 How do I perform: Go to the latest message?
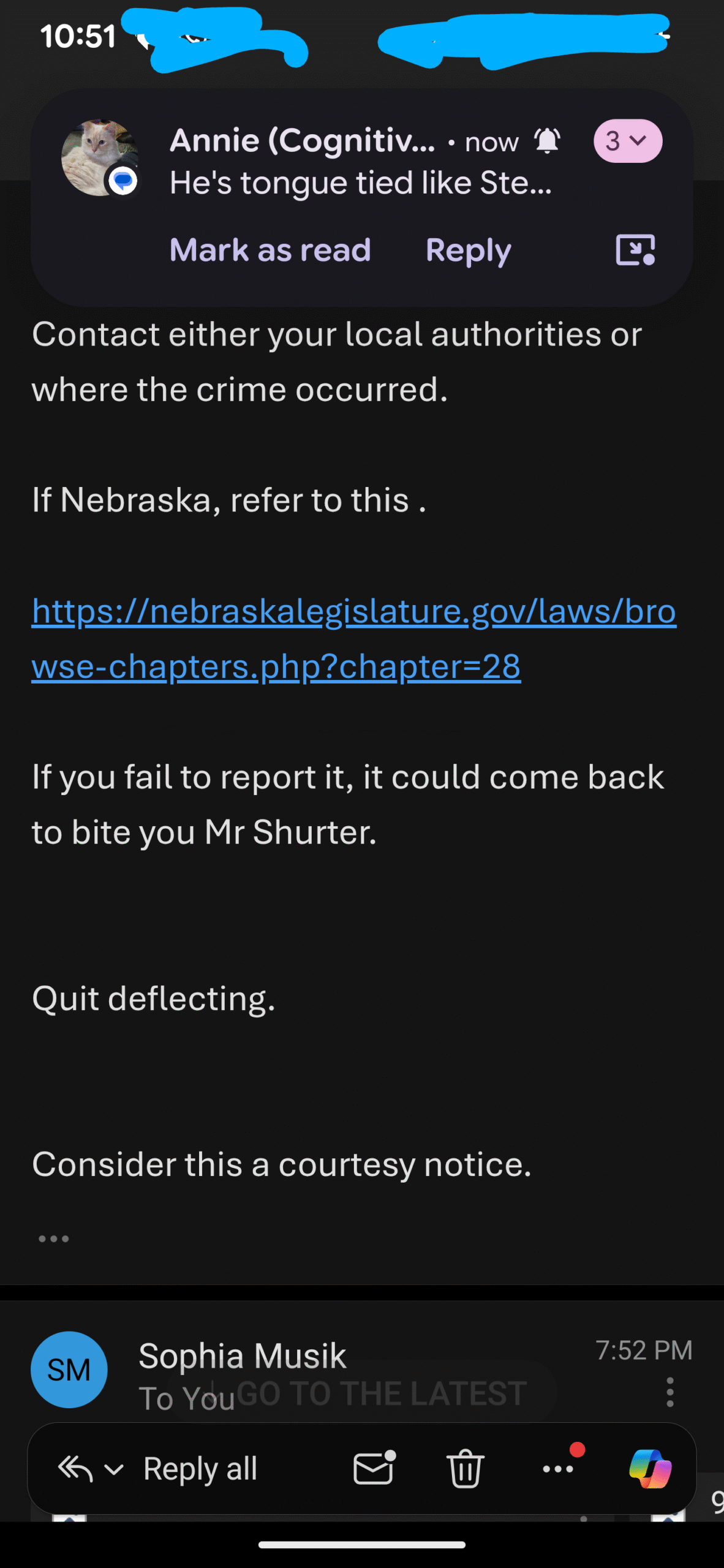(380, 1393)
